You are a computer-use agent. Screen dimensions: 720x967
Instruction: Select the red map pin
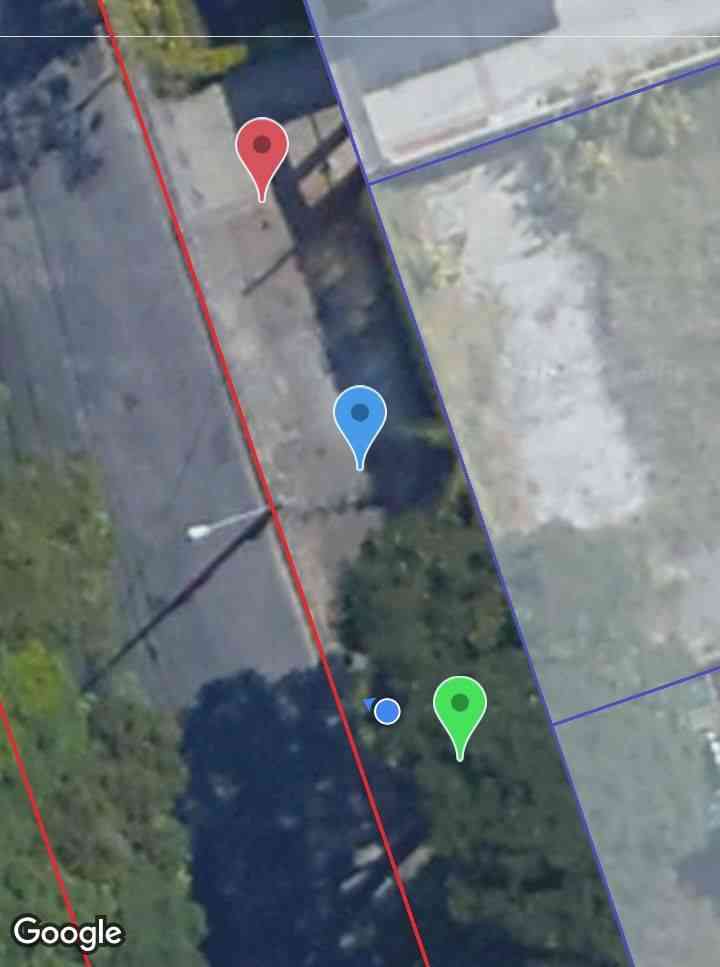pos(262,150)
